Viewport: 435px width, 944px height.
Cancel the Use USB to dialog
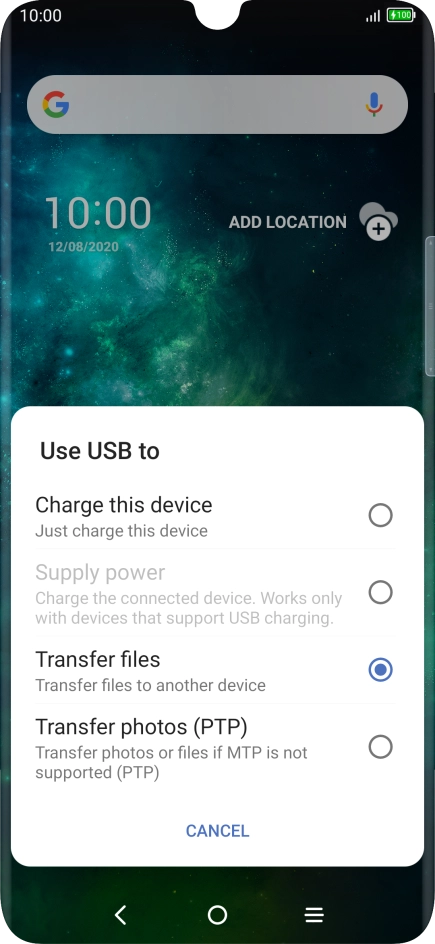pos(217,831)
